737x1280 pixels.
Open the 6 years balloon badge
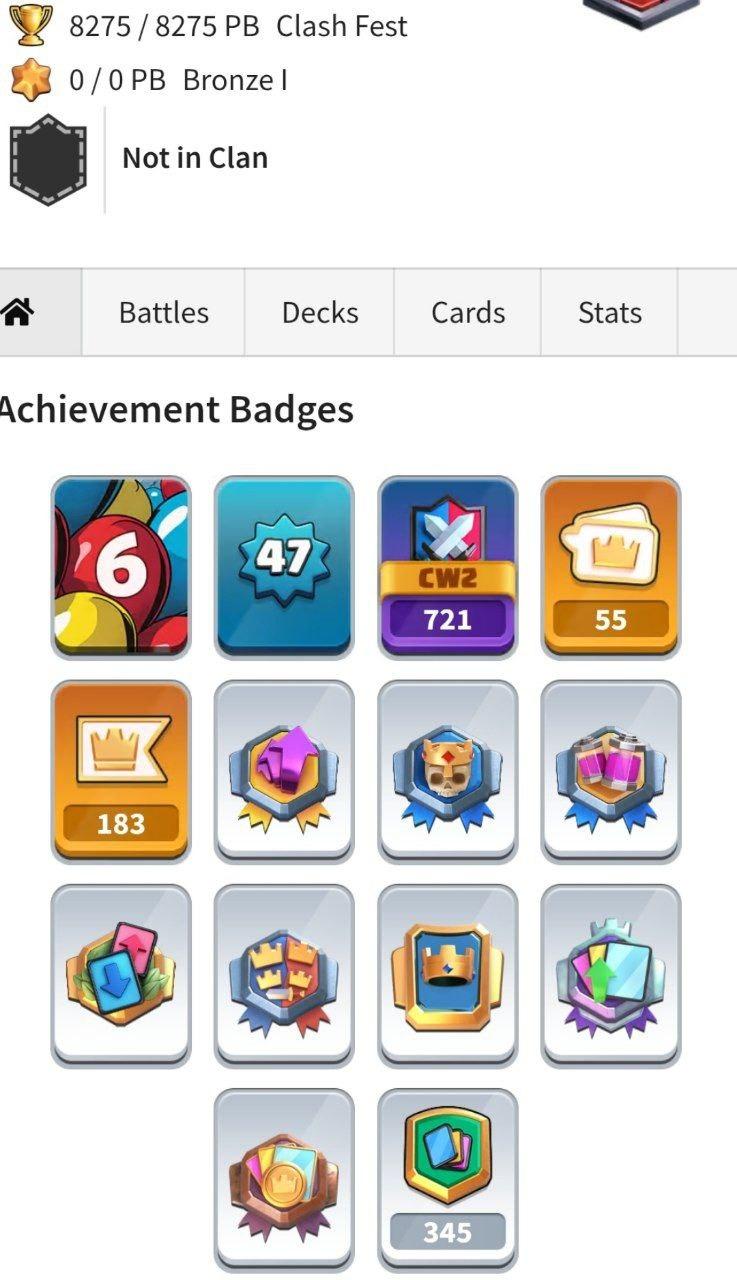pyautogui.click(x=121, y=567)
